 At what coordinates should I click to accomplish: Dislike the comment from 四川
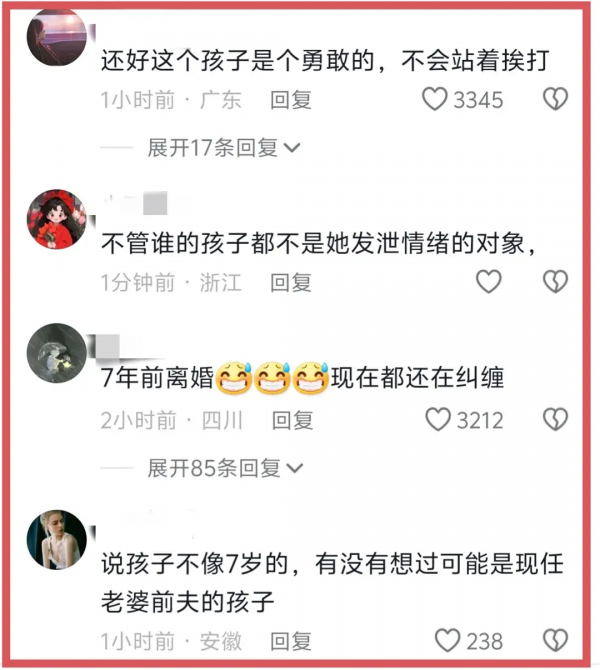[x=555, y=420]
